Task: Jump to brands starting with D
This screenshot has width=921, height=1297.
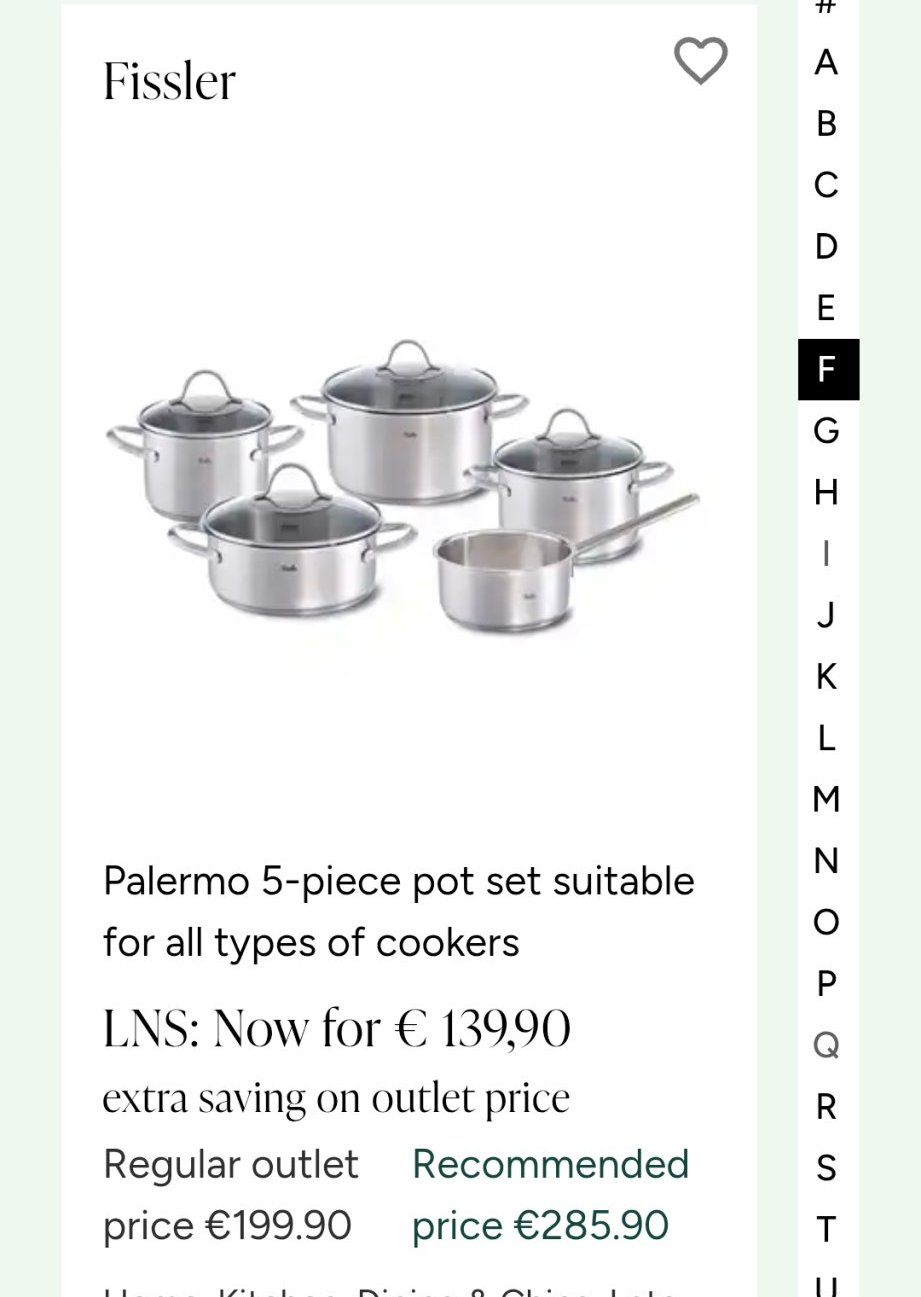Action: [826, 247]
